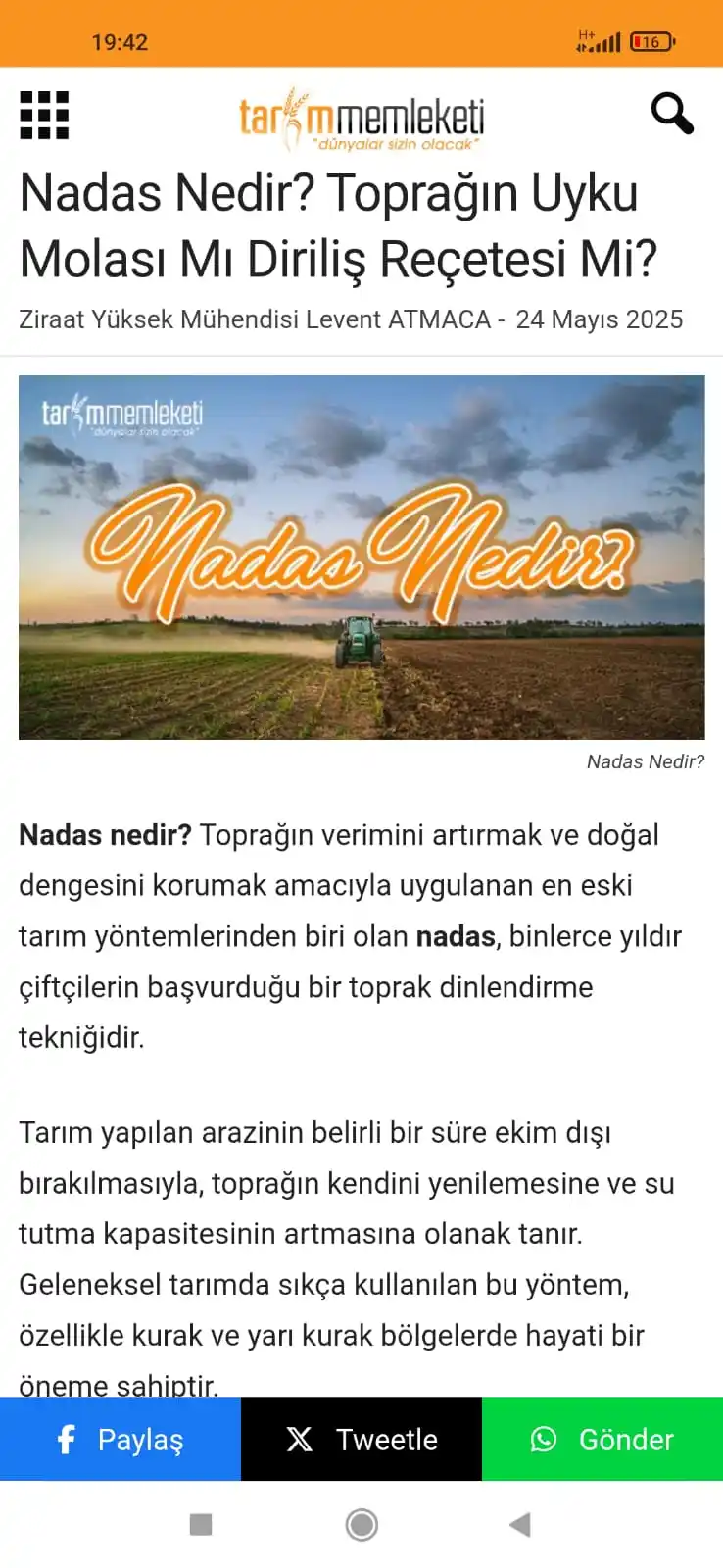Tweetle this article on X
Screen dimensions: 723x1568
point(361,1439)
